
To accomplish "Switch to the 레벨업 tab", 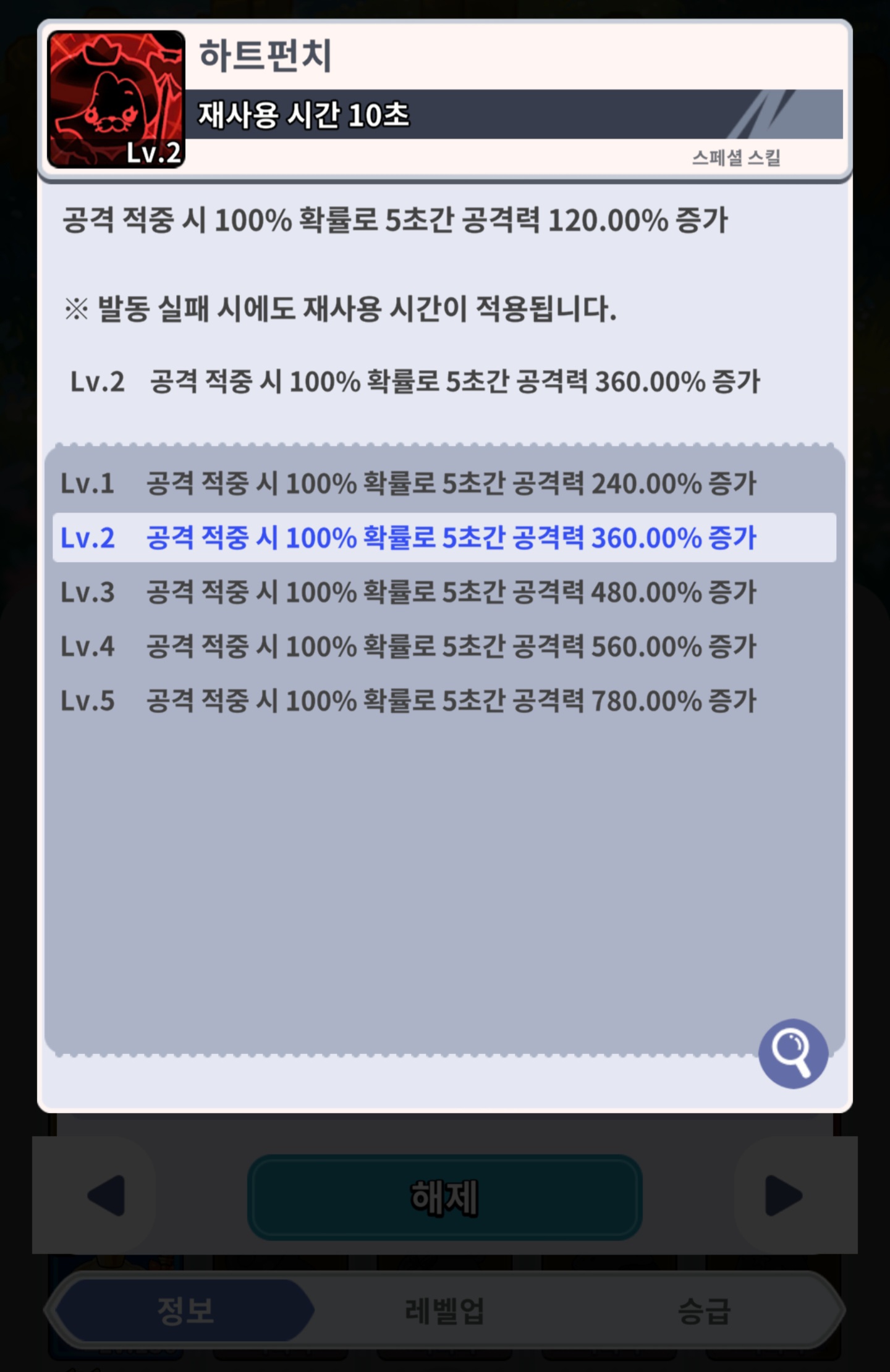I will (x=444, y=1310).
